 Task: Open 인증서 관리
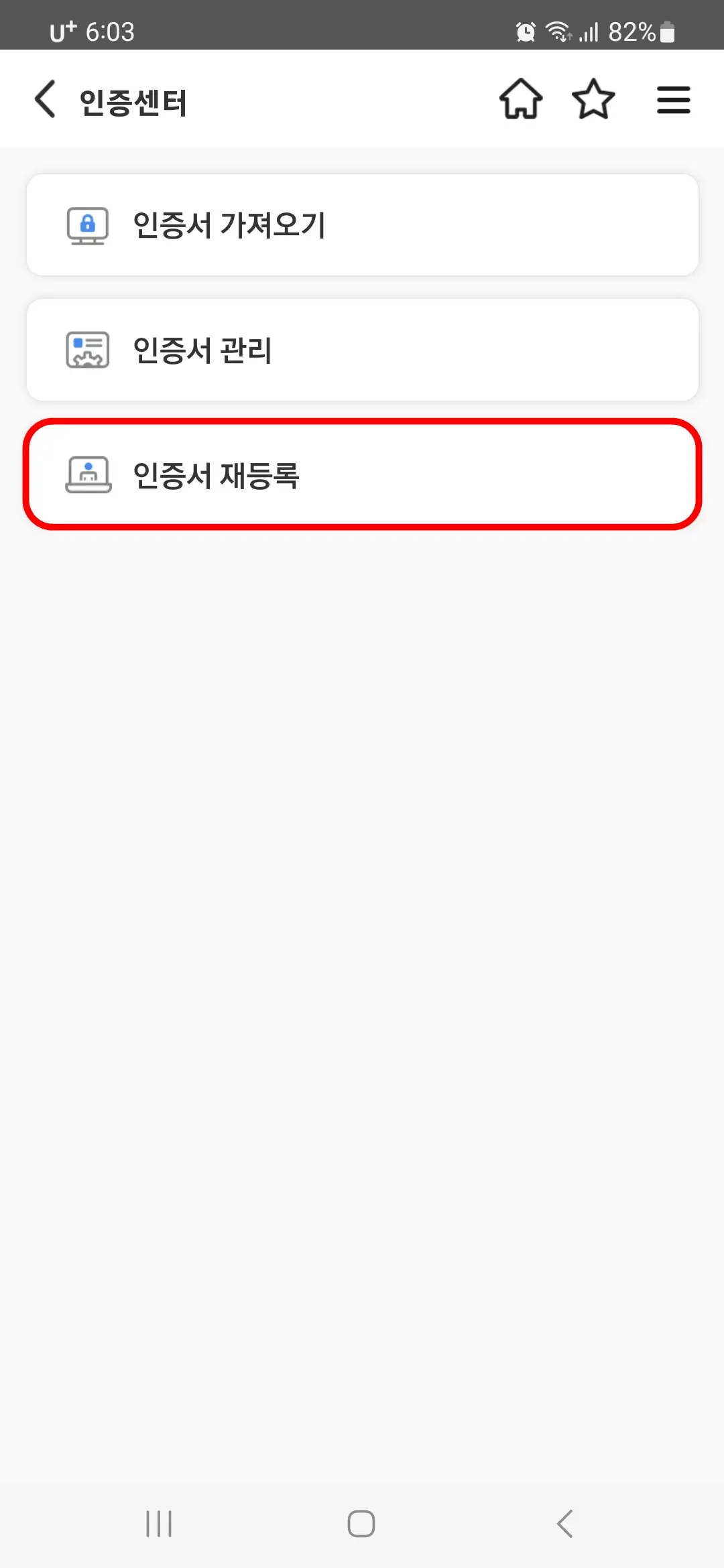pos(362,349)
